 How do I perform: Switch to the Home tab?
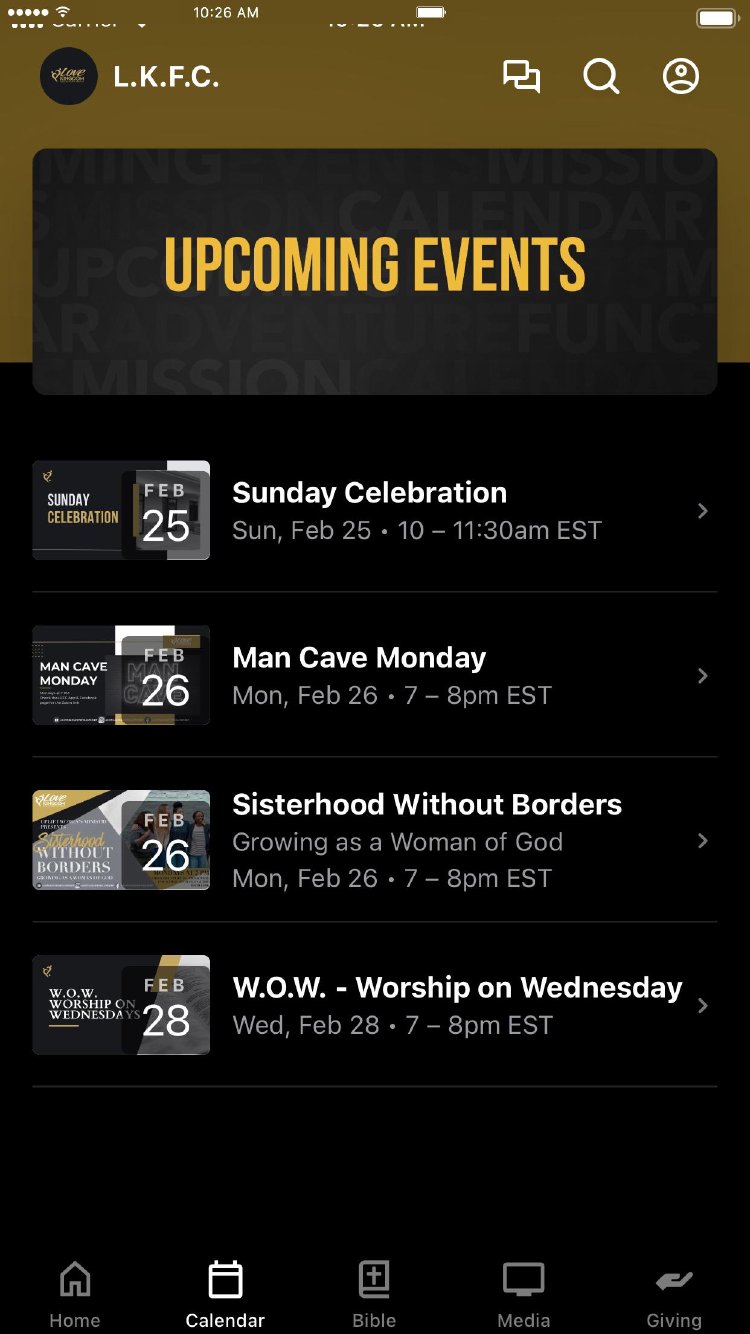75,1294
